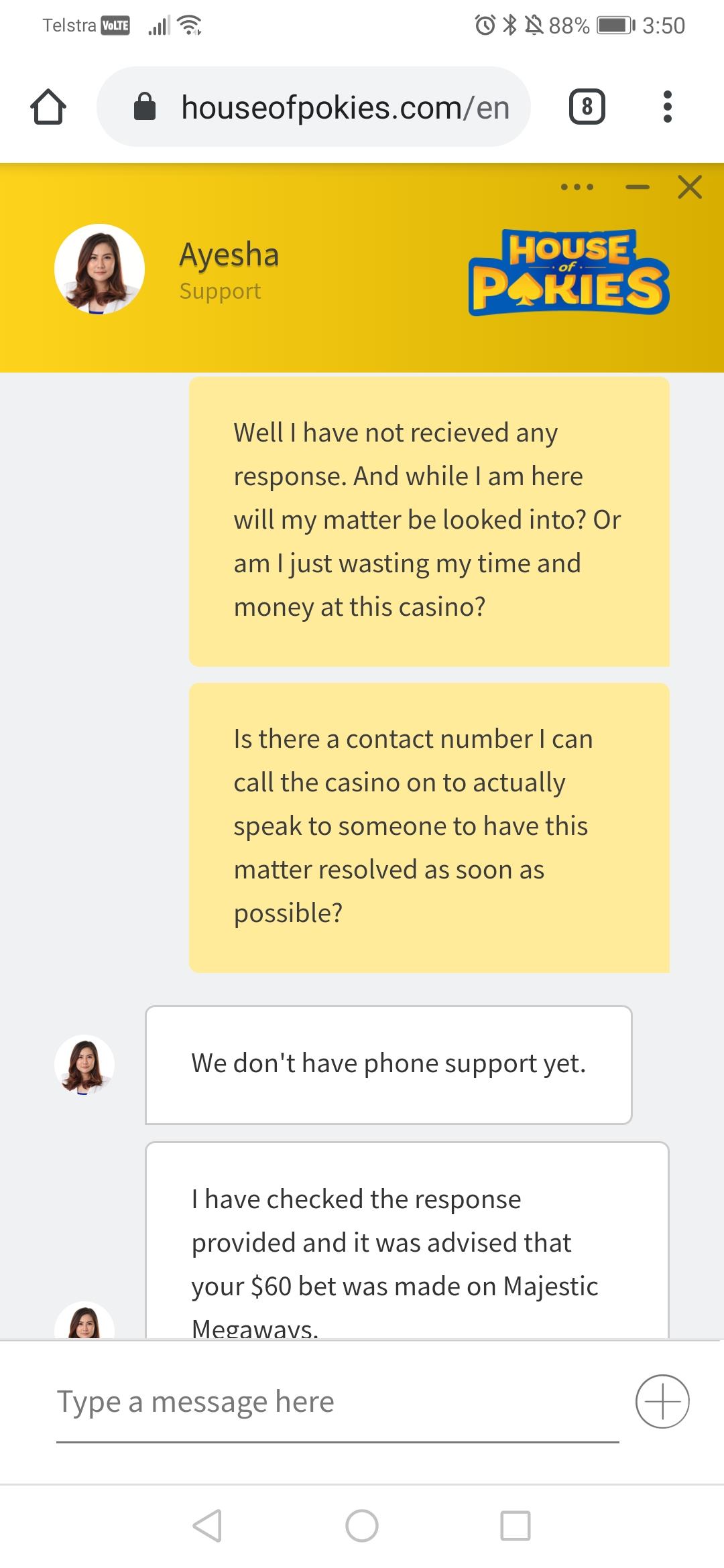The height and width of the screenshot is (1568, 724).
Task: Close the chat with Ayesha
Action: [690, 188]
